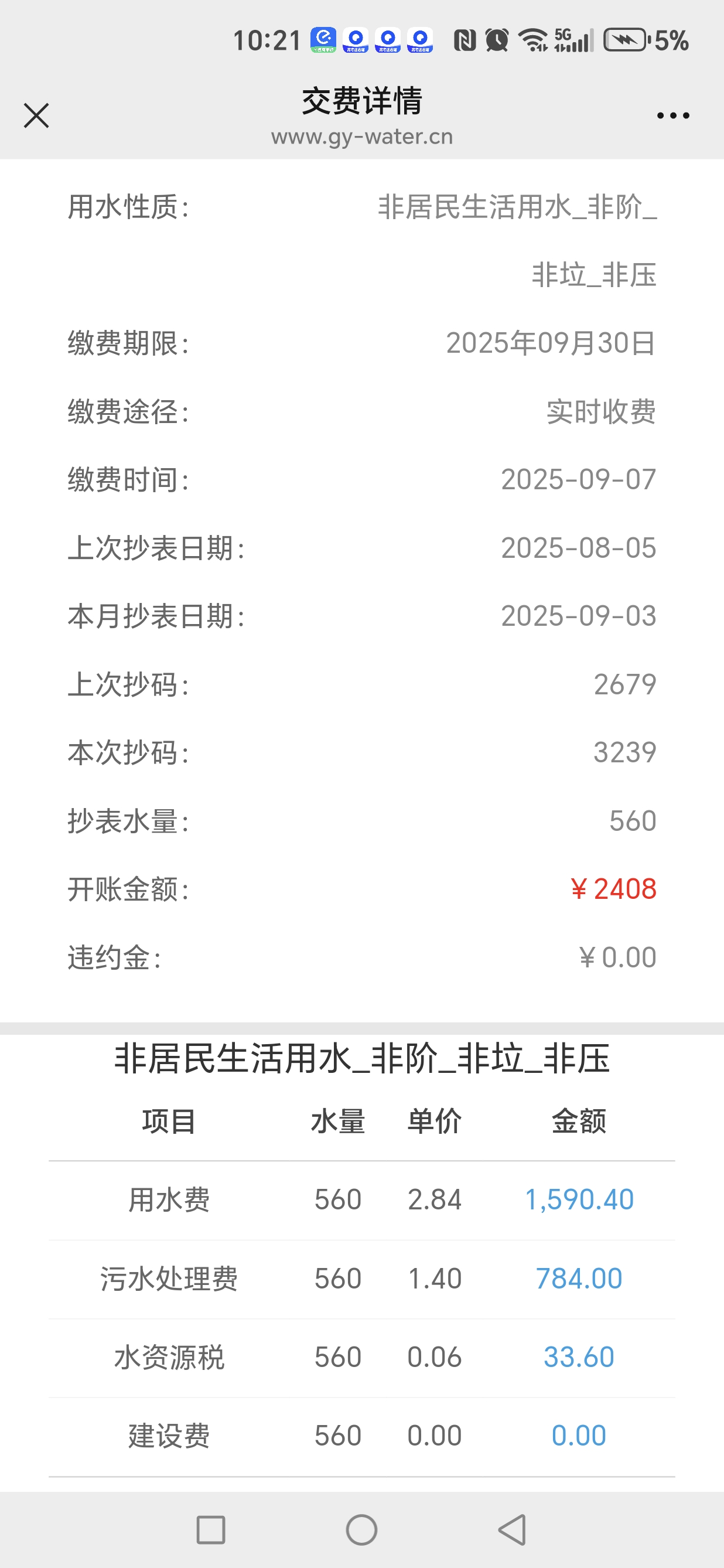The image size is (724, 1568).
Task: Open the recent apps overview
Action: click(211, 1530)
